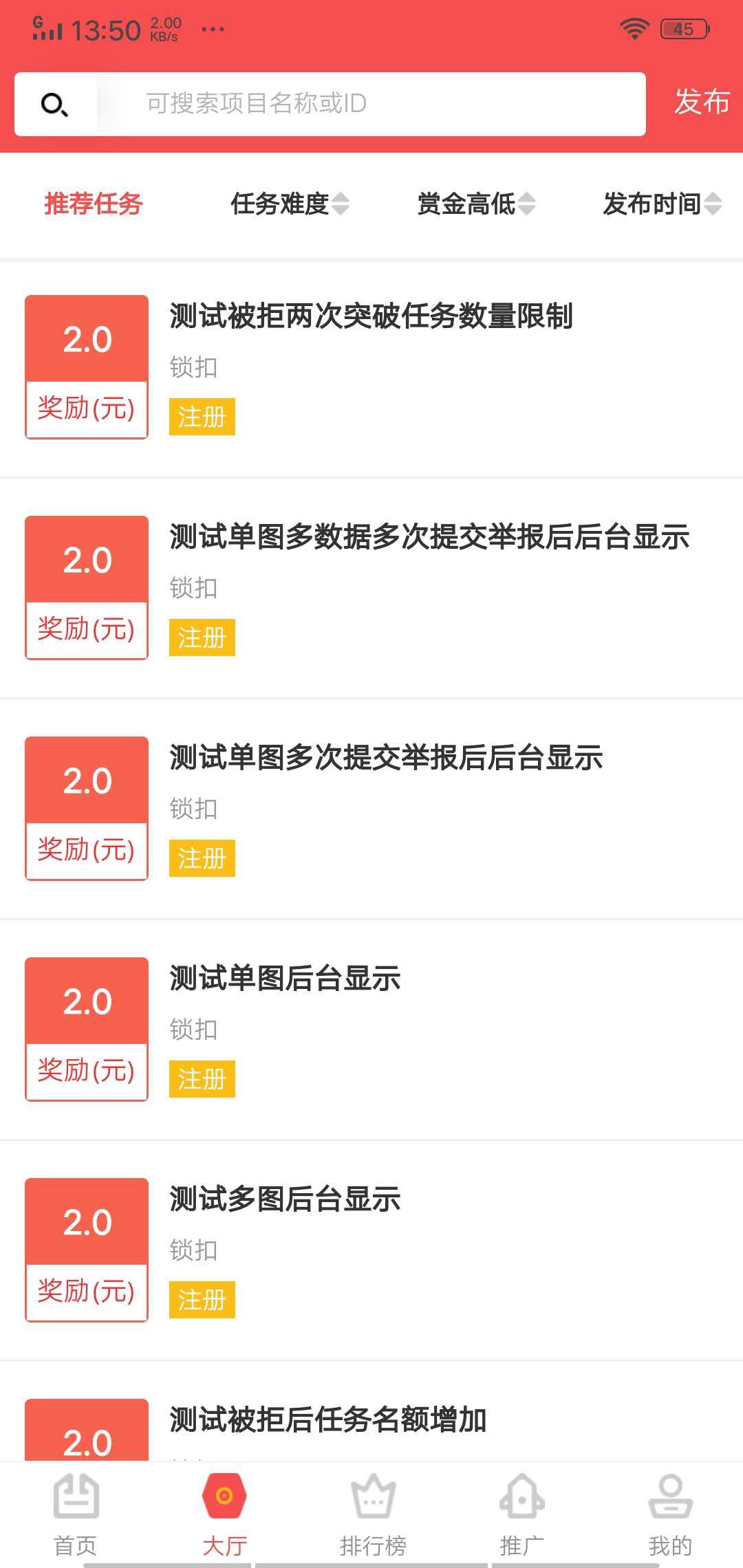Expand the 任务难度 sort arrows
The image size is (743, 1568).
point(340,205)
